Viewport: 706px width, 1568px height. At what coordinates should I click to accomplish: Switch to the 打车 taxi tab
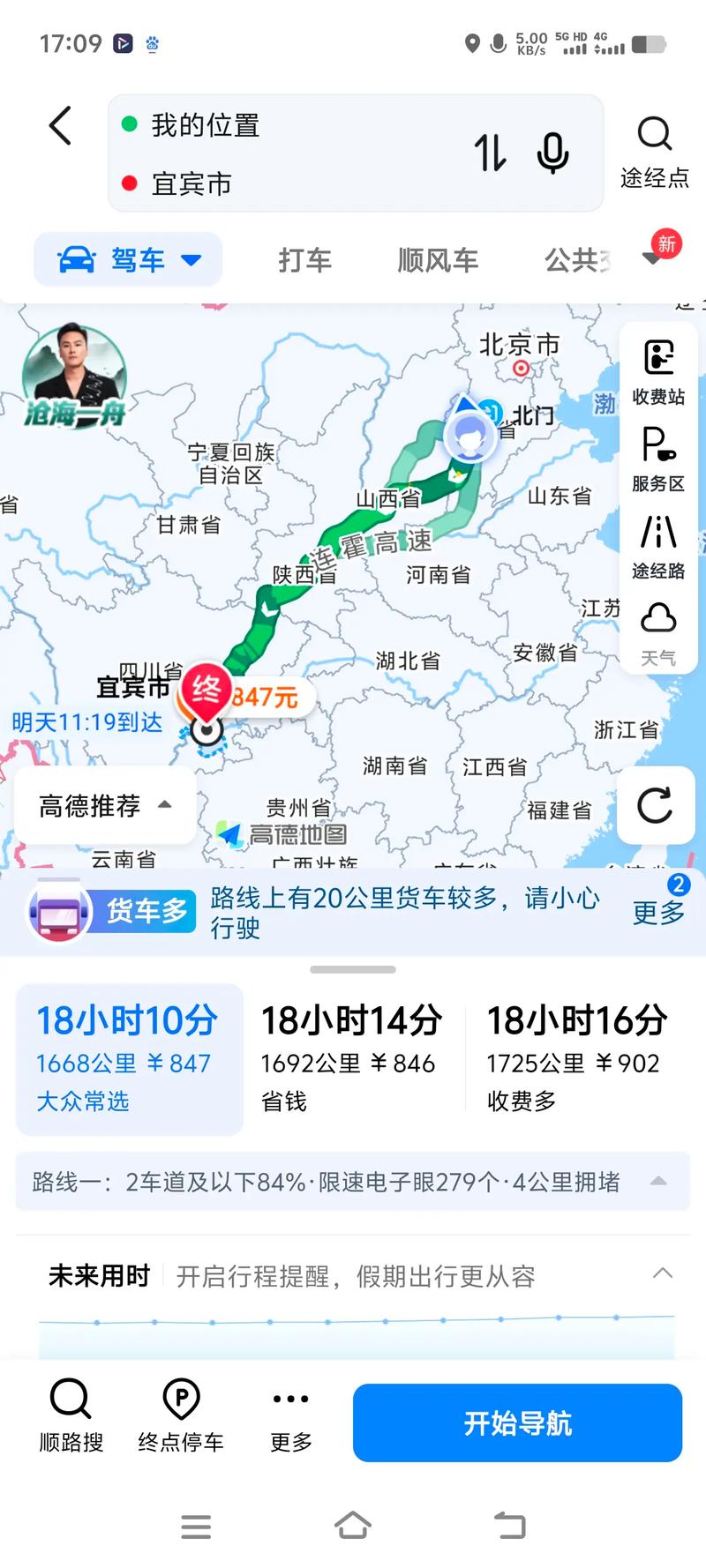[304, 259]
